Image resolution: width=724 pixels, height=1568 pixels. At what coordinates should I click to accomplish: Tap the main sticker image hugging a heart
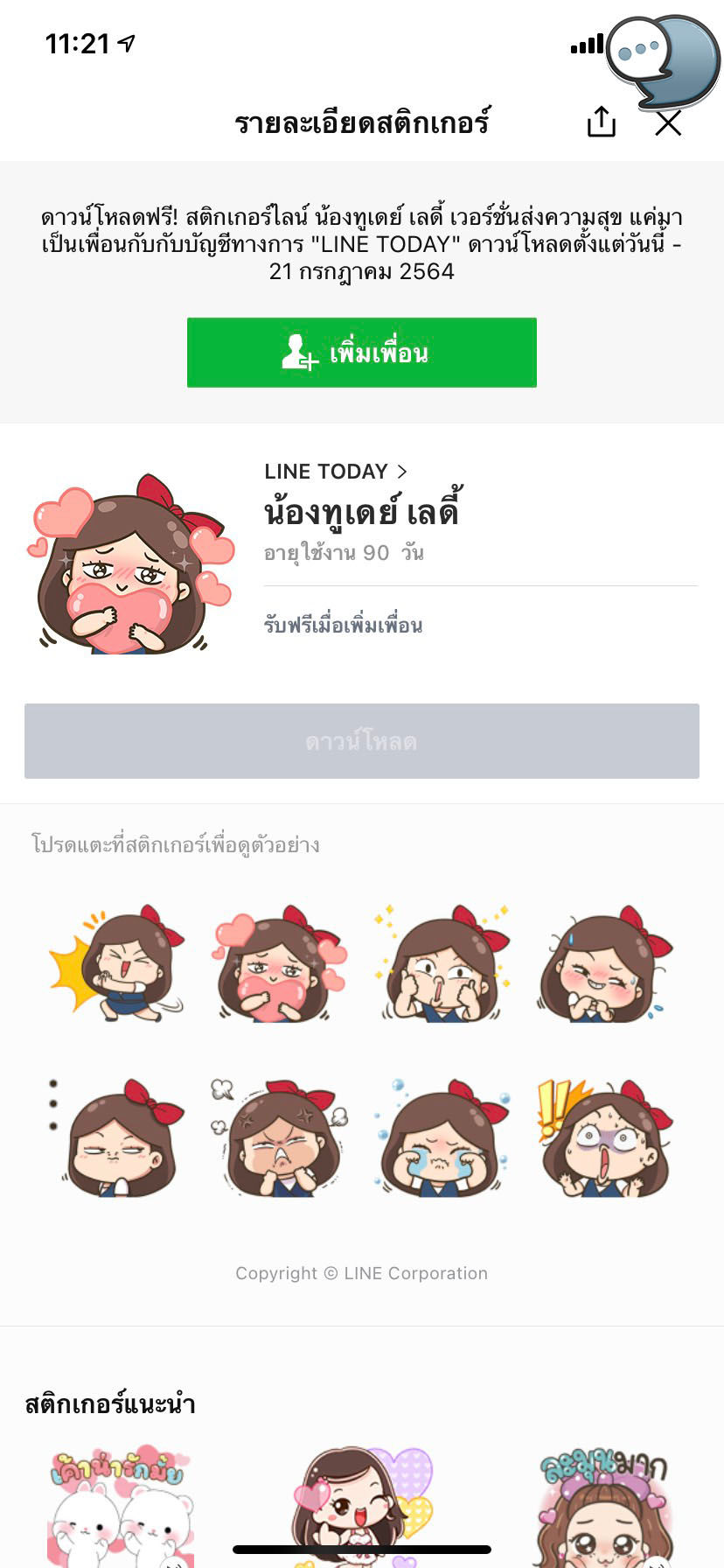(x=129, y=569)
